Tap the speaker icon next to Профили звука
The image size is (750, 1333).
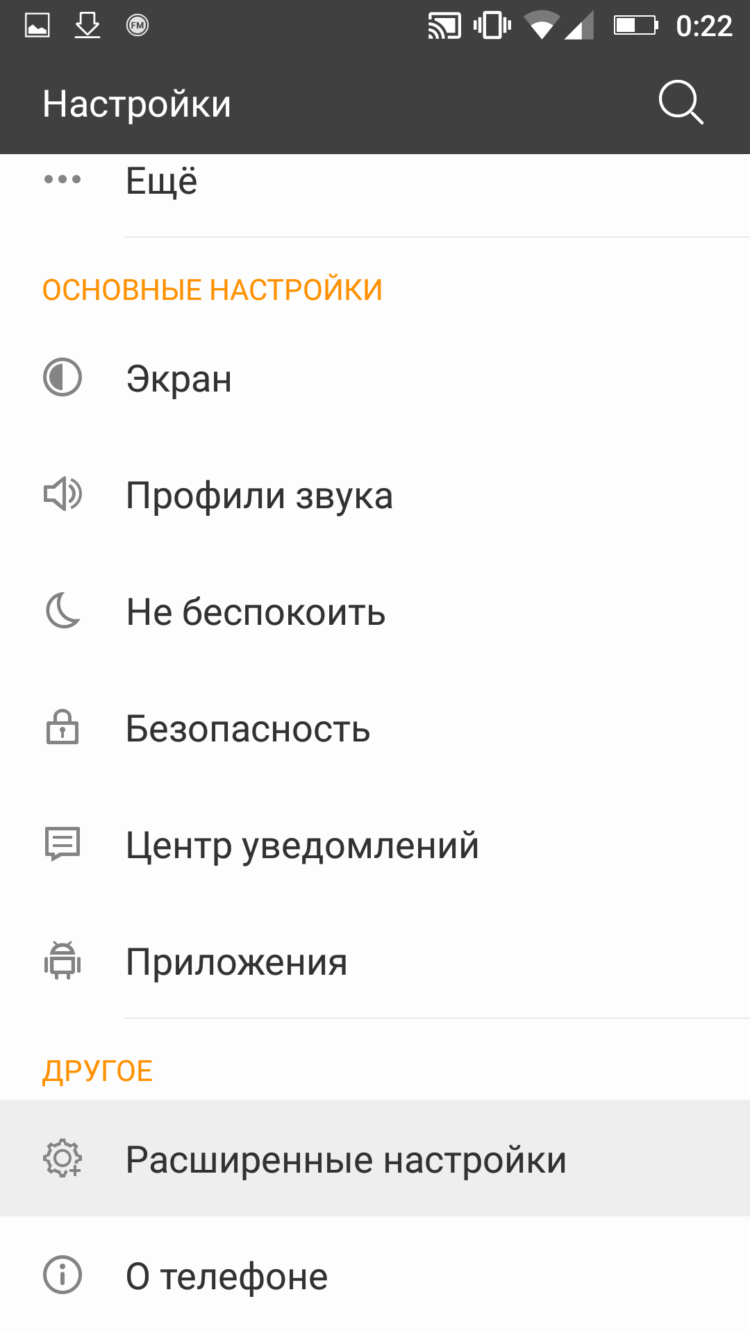[62, 495]
